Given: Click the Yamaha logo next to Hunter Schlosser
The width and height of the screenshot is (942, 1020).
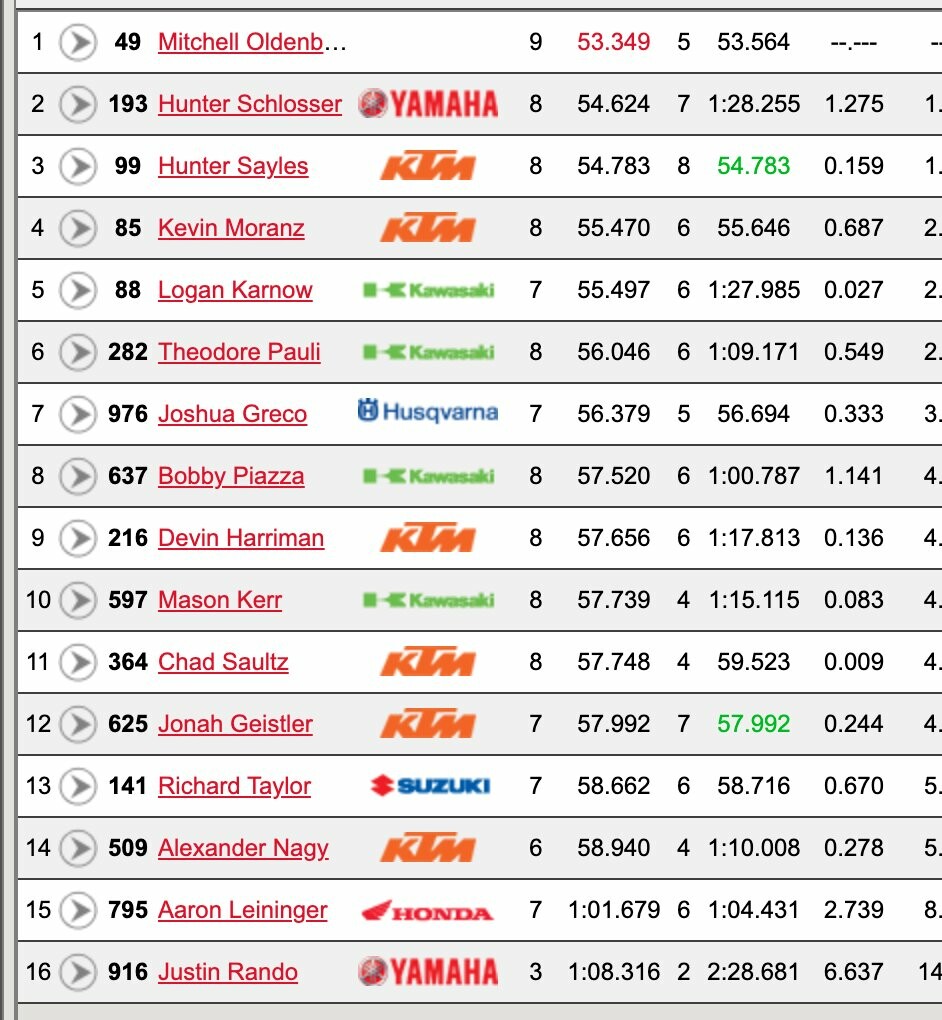Looking at the screenshot, I should (428, 102).
